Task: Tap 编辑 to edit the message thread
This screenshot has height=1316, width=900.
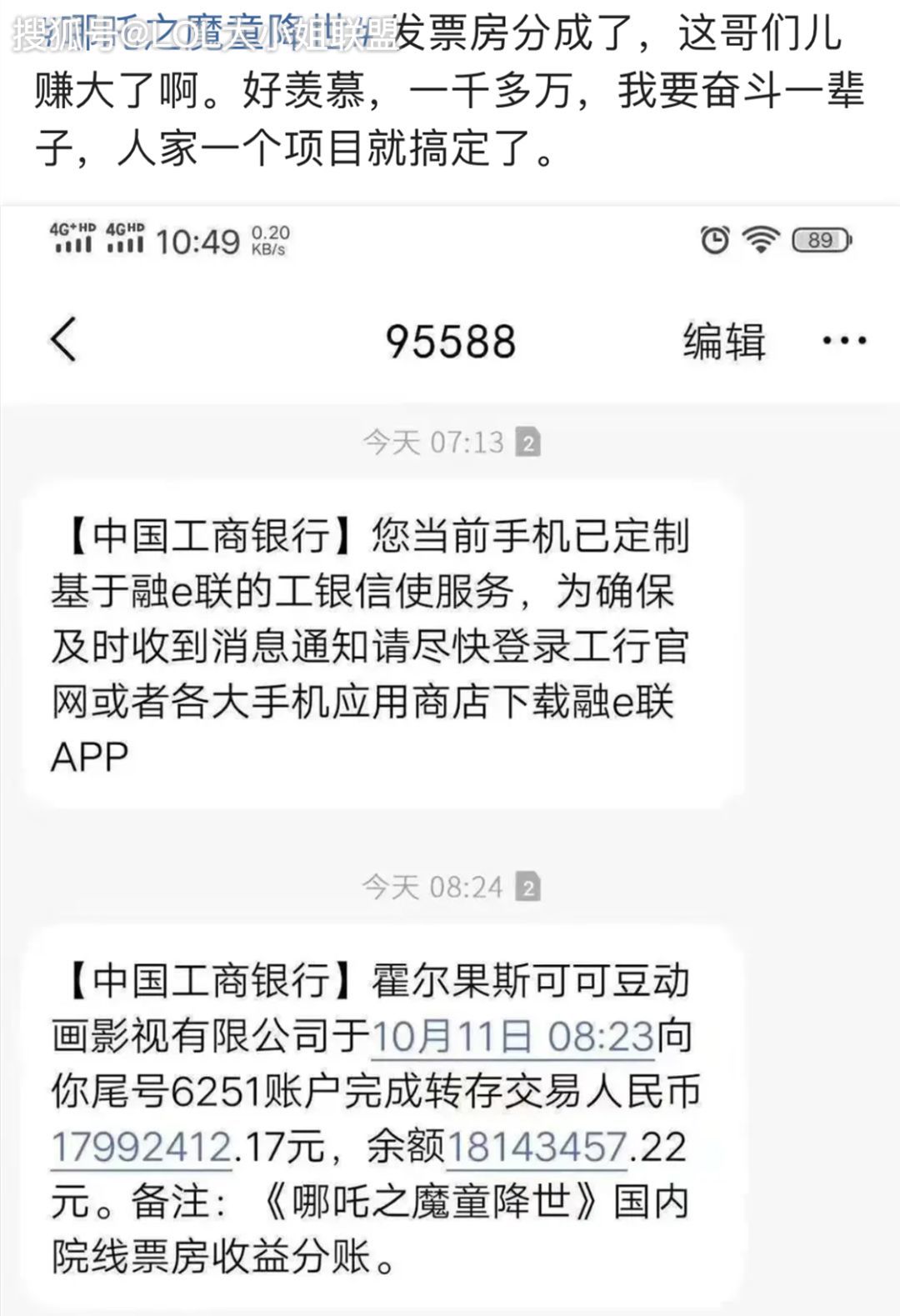Action: (723, 341)
